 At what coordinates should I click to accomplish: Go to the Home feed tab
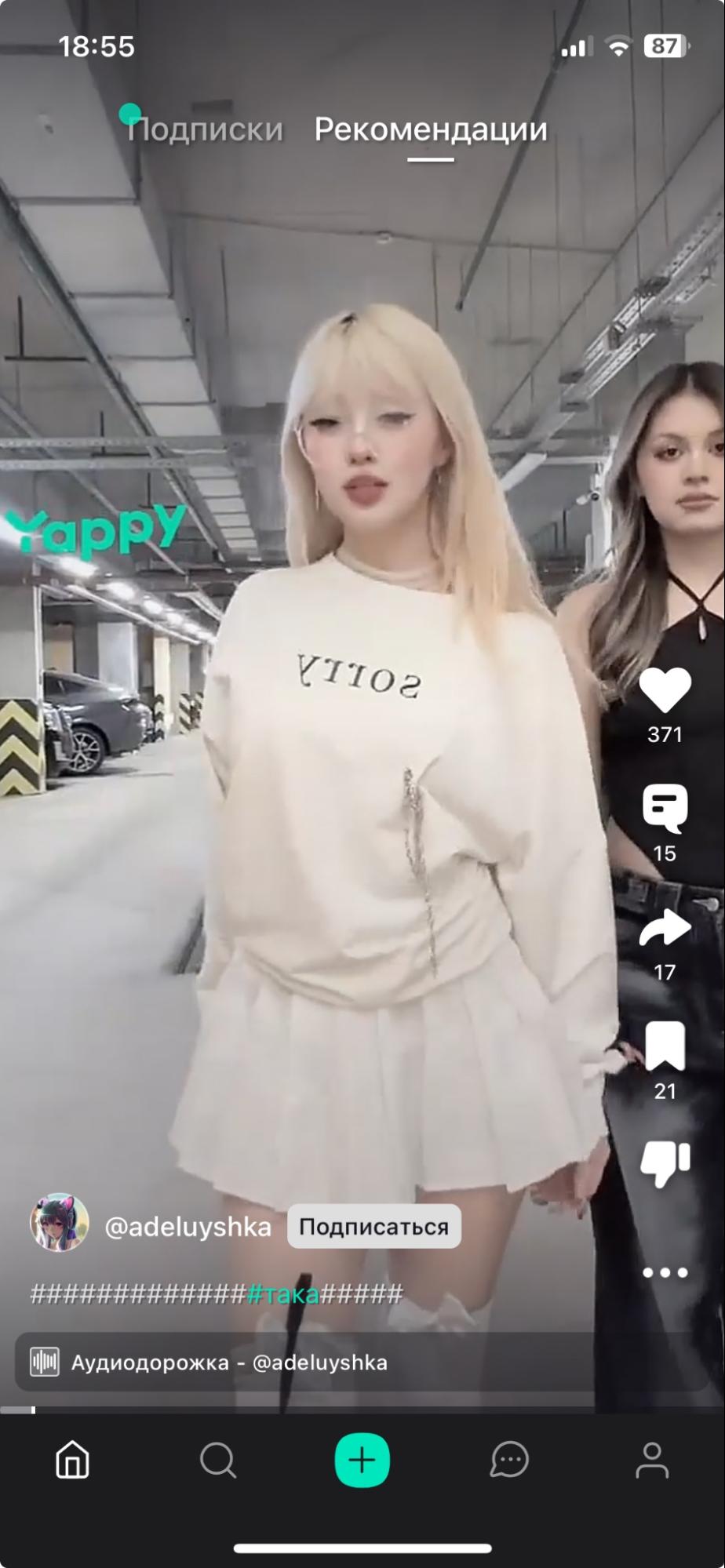[72, 1461]
